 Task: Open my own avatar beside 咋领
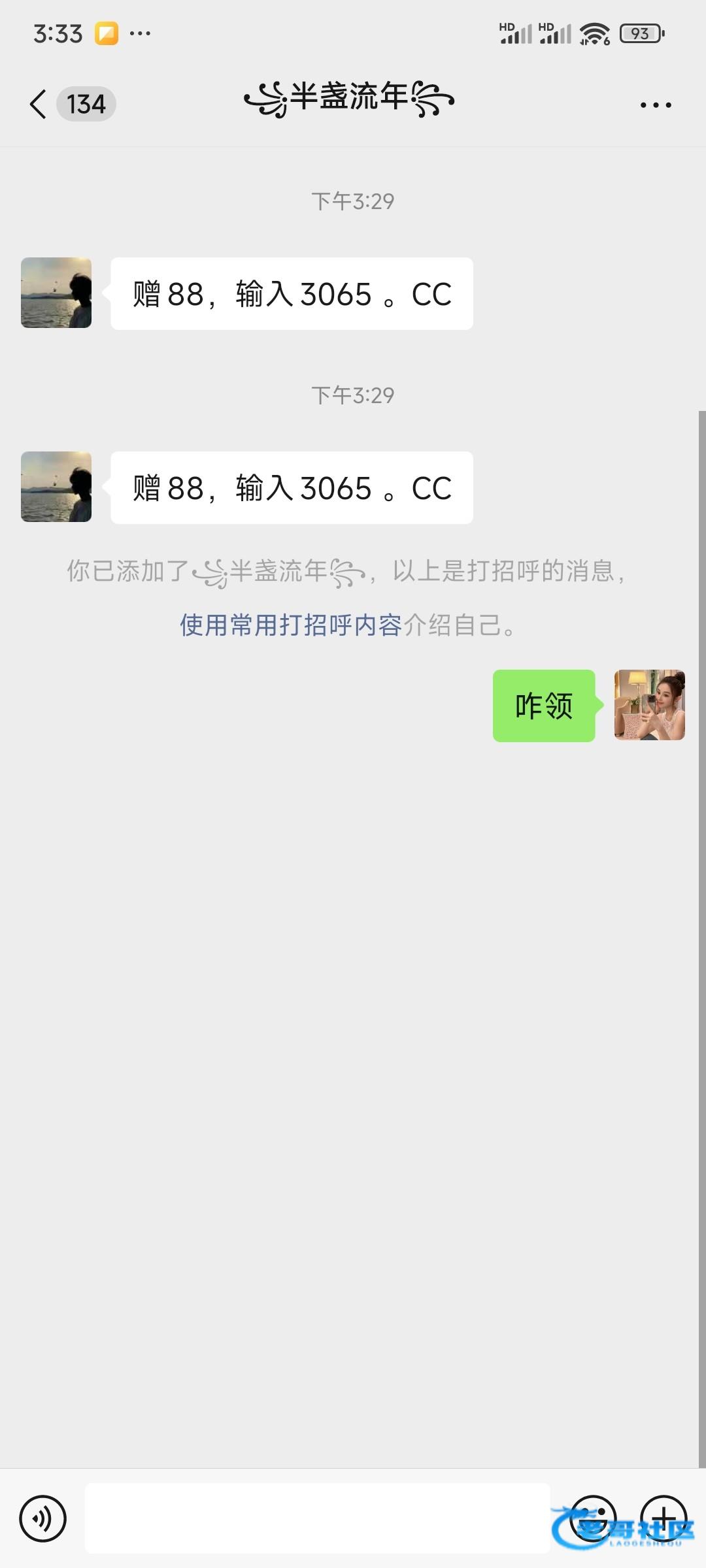649,705
